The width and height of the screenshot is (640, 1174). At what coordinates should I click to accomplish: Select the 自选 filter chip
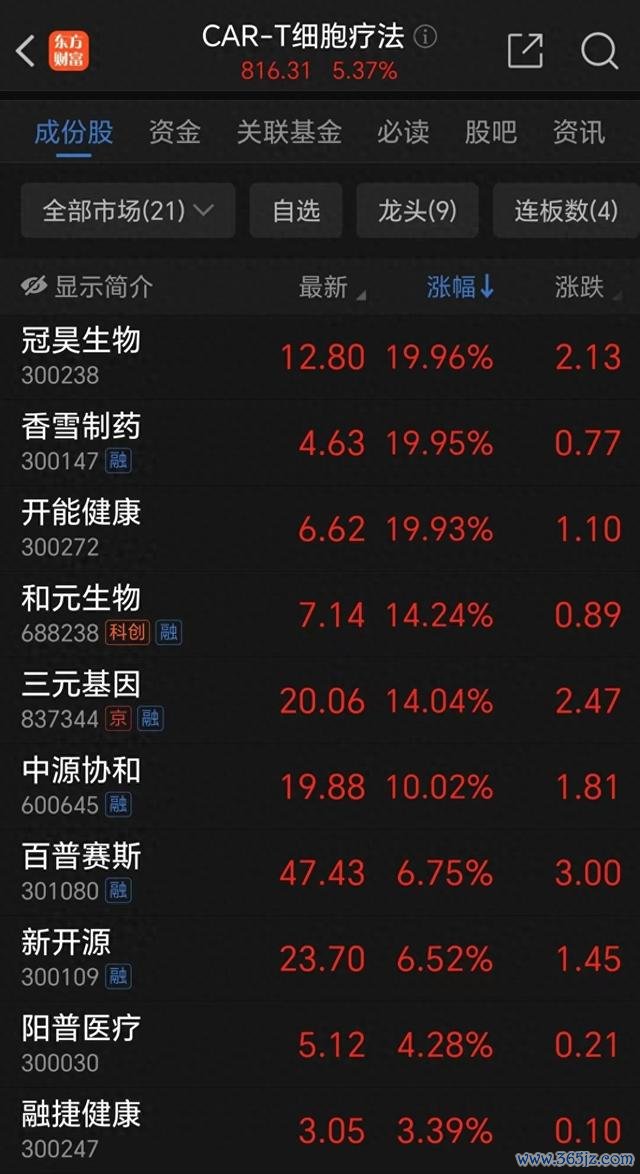coord(296,210)
